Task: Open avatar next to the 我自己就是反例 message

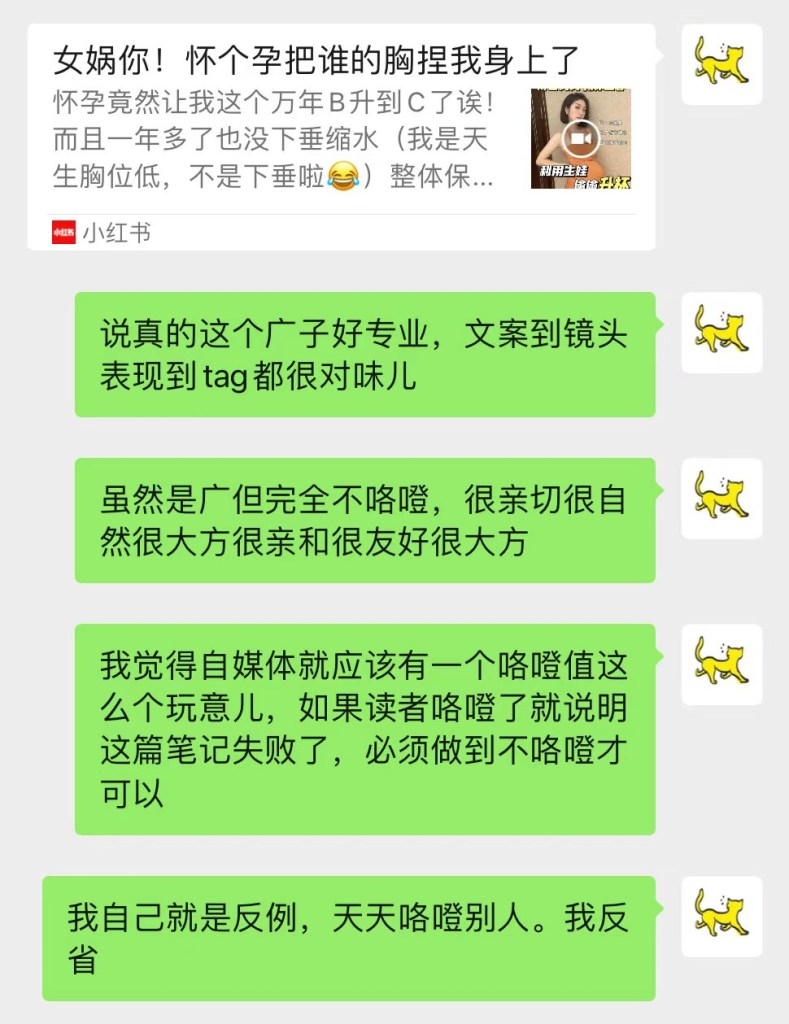Action: [x=721, y=916]
